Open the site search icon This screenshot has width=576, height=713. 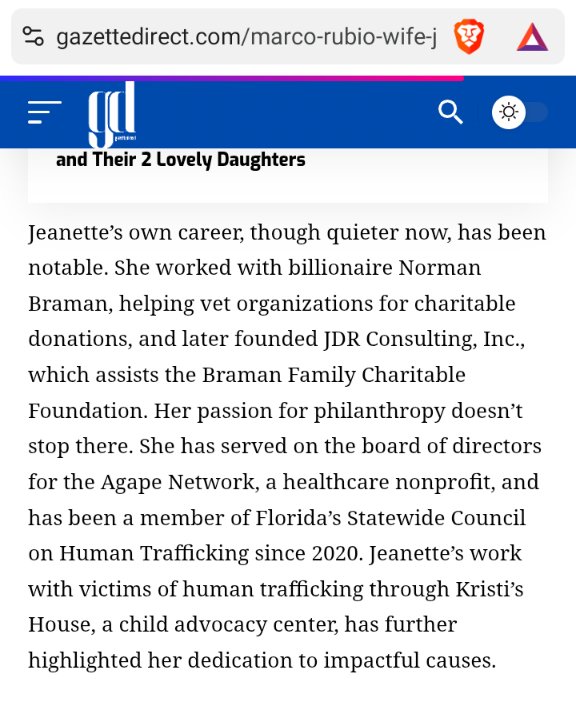coord(450,112)
